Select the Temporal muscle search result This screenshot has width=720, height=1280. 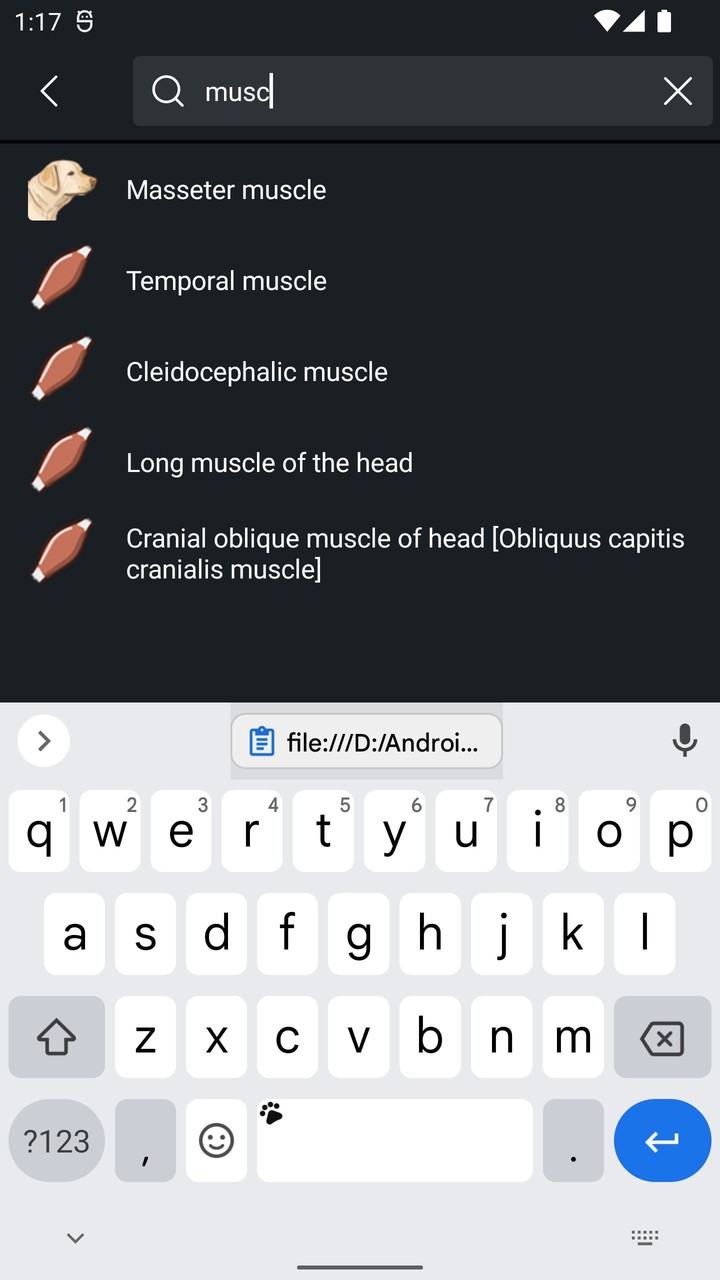click(x=226, y=281)
